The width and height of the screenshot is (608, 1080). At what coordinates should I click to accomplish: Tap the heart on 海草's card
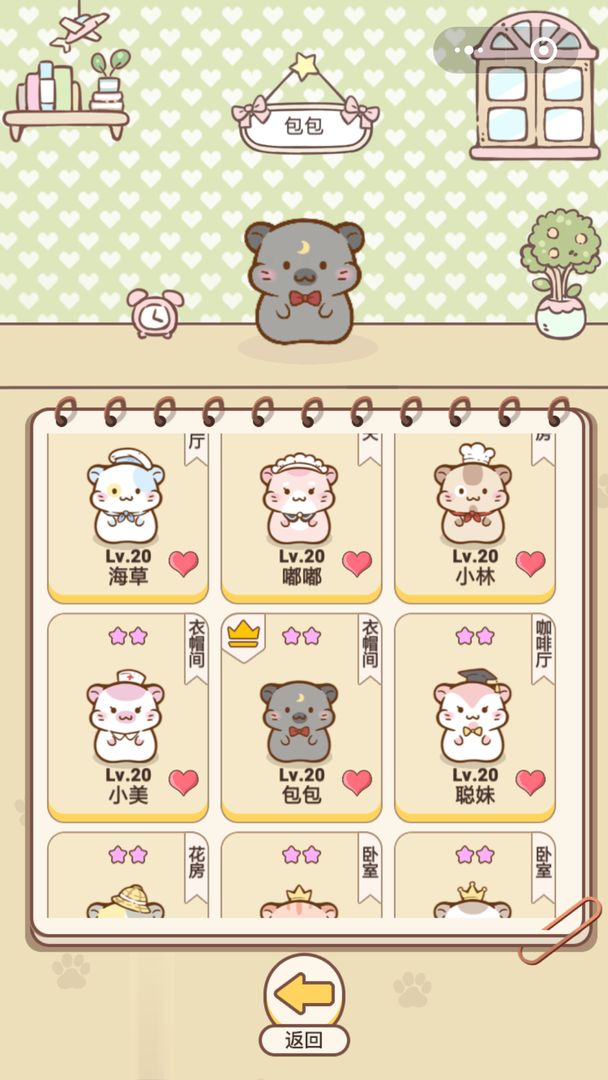tap(183, 564)
